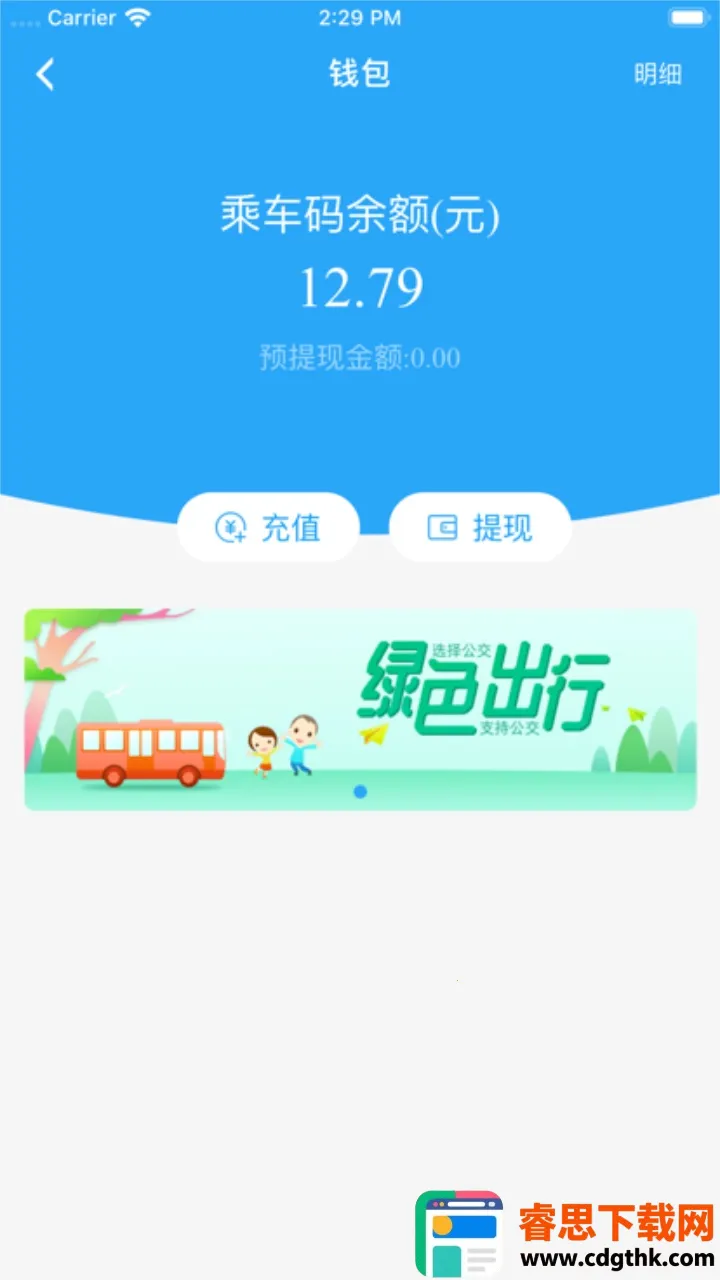Open 明细 transaction details

[x=657, y=75]
